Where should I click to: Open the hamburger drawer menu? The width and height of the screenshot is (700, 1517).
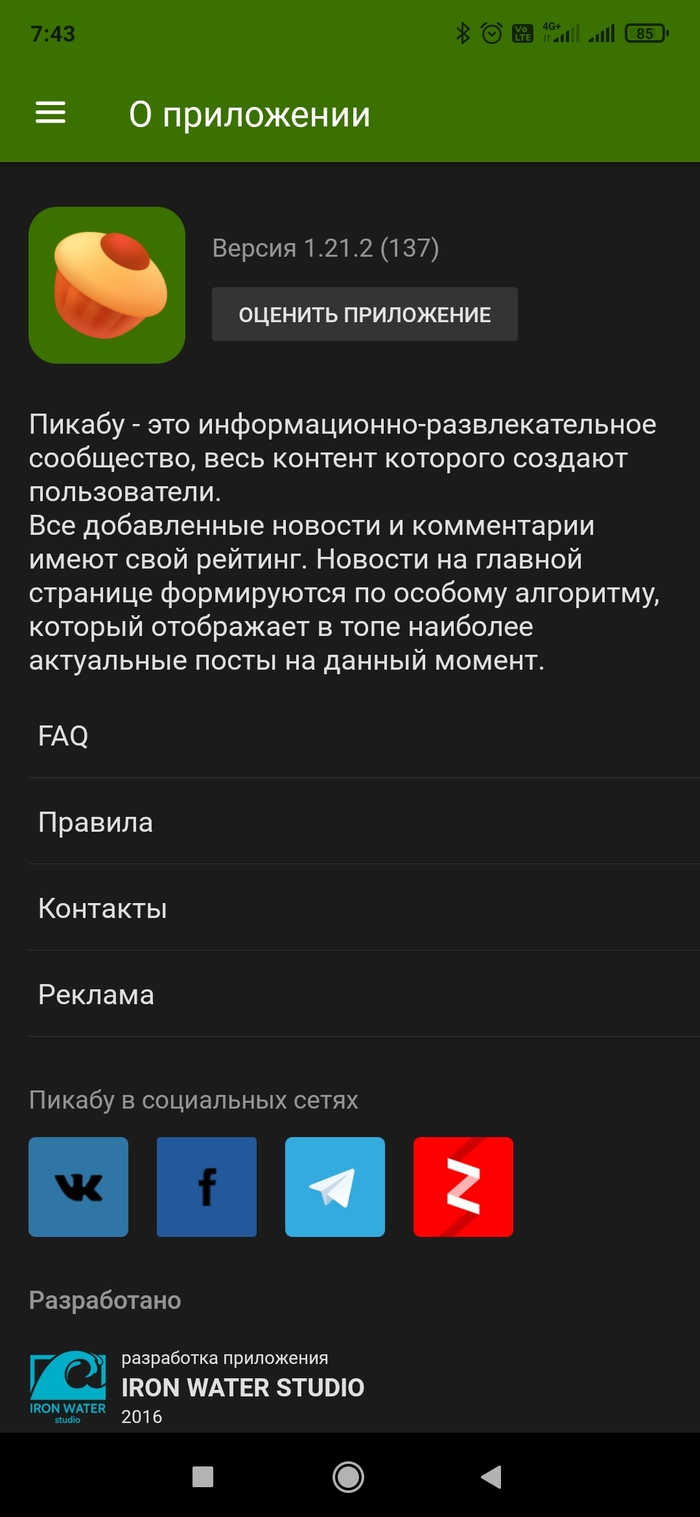click(51, 113)
